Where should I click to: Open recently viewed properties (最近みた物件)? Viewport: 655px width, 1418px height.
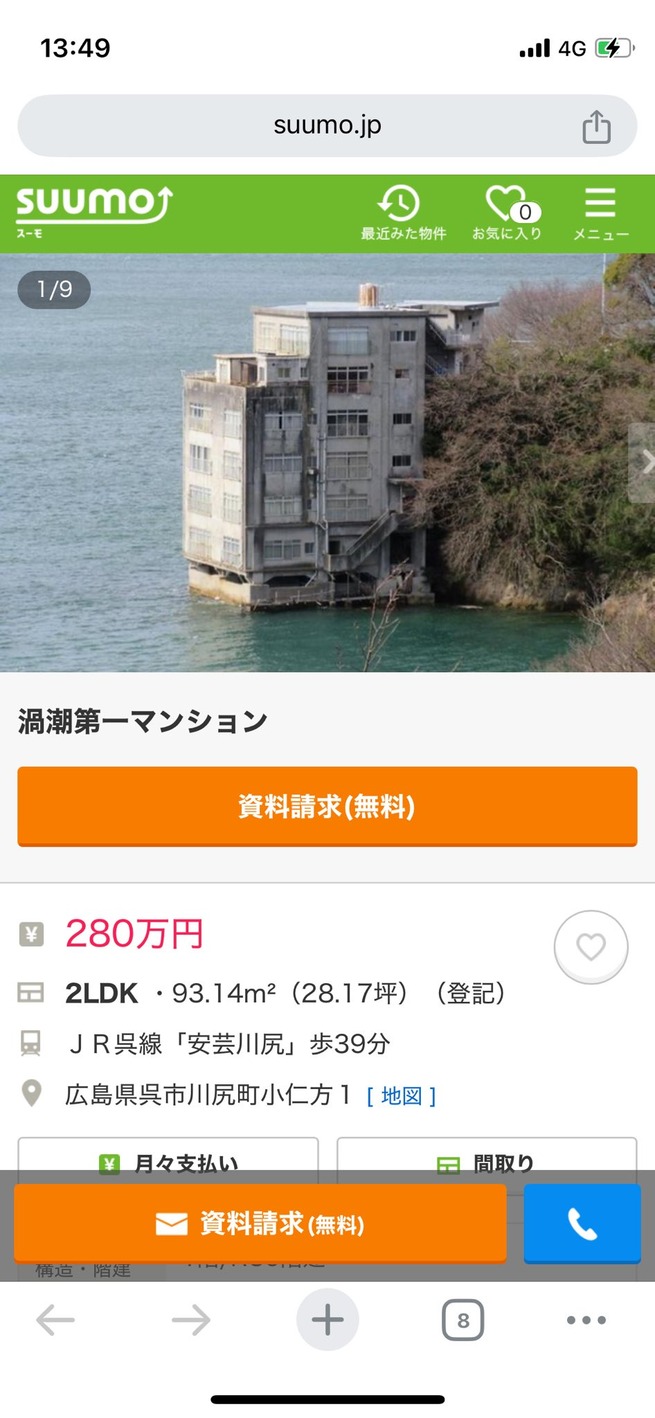pyautogui.click(x=402, y=213)
